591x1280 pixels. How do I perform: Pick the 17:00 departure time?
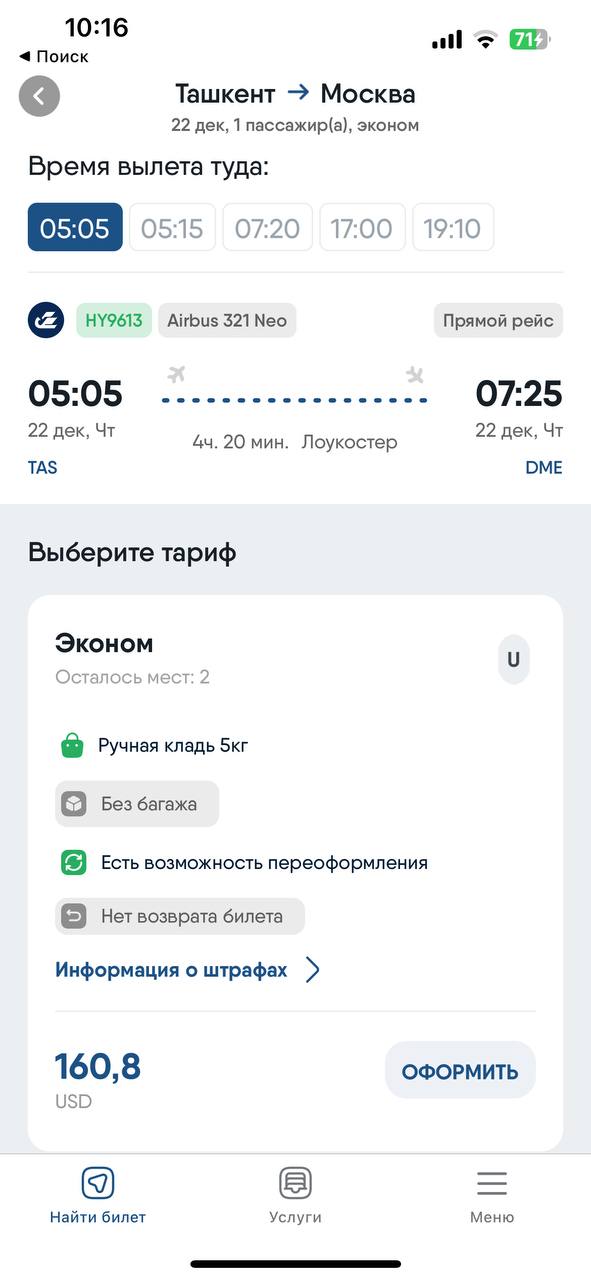[362, 228]
